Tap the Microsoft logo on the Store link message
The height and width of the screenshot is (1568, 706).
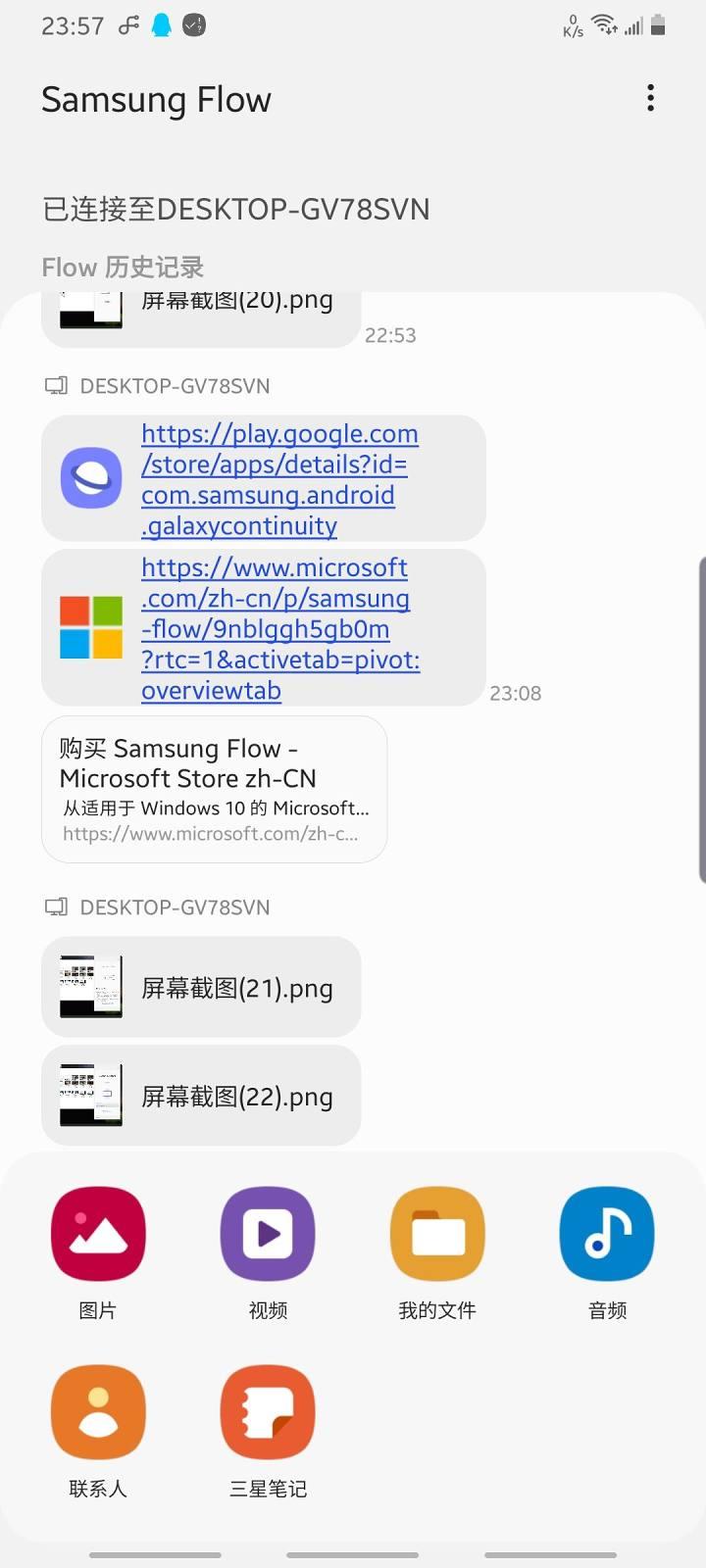(x=90, y=627)
